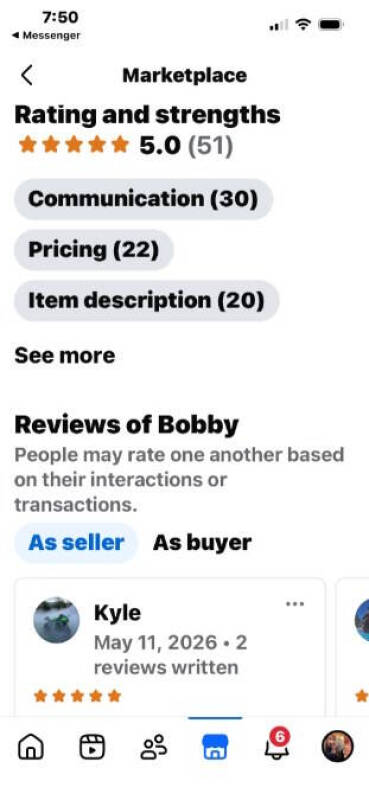Go back from the Marketplace page
Screen dimensions: 369x800
point(27,76)
